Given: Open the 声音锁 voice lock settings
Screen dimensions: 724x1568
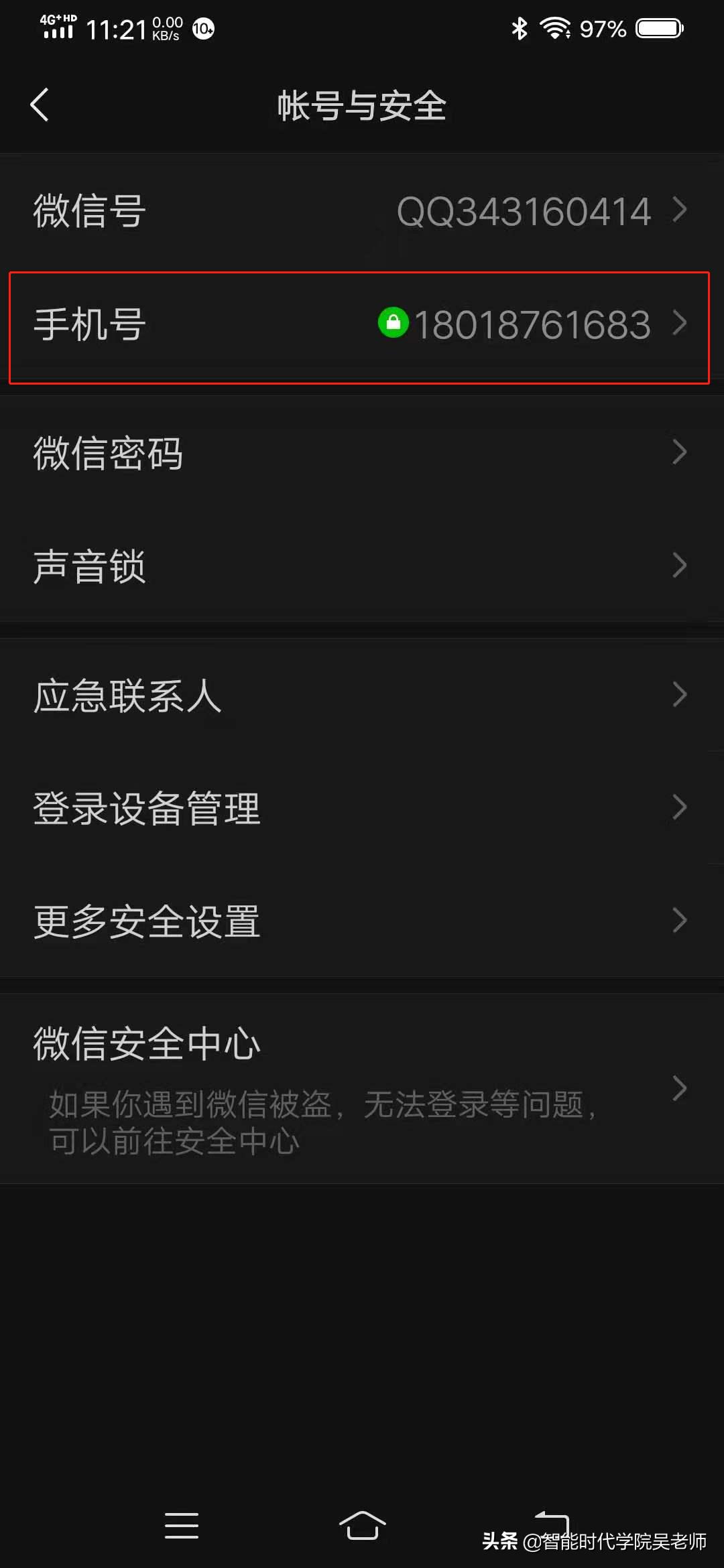Looking at the screenshot, I should (x=362, y=566).
